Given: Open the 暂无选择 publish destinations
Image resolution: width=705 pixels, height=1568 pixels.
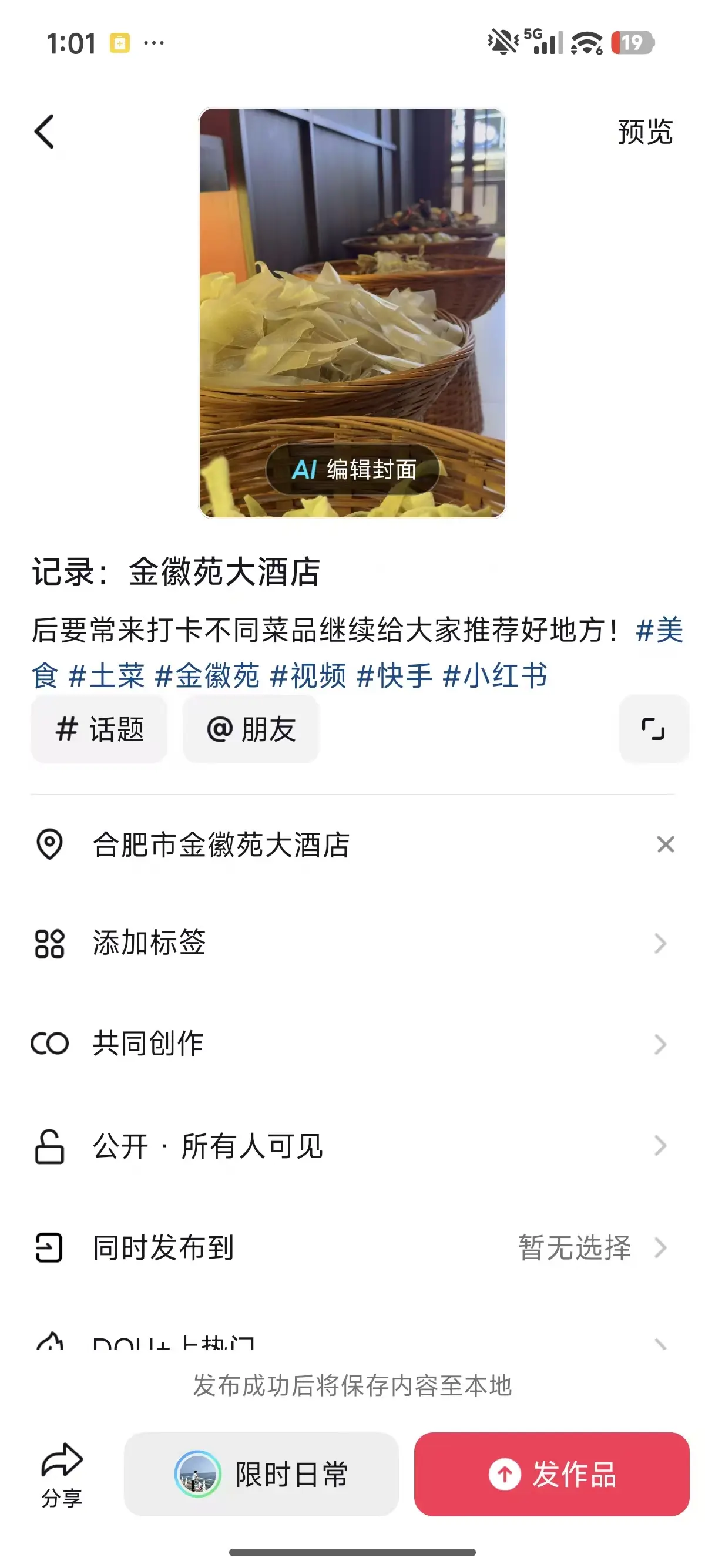Looking at the screenshot, I should click(x=575, y=1249).
